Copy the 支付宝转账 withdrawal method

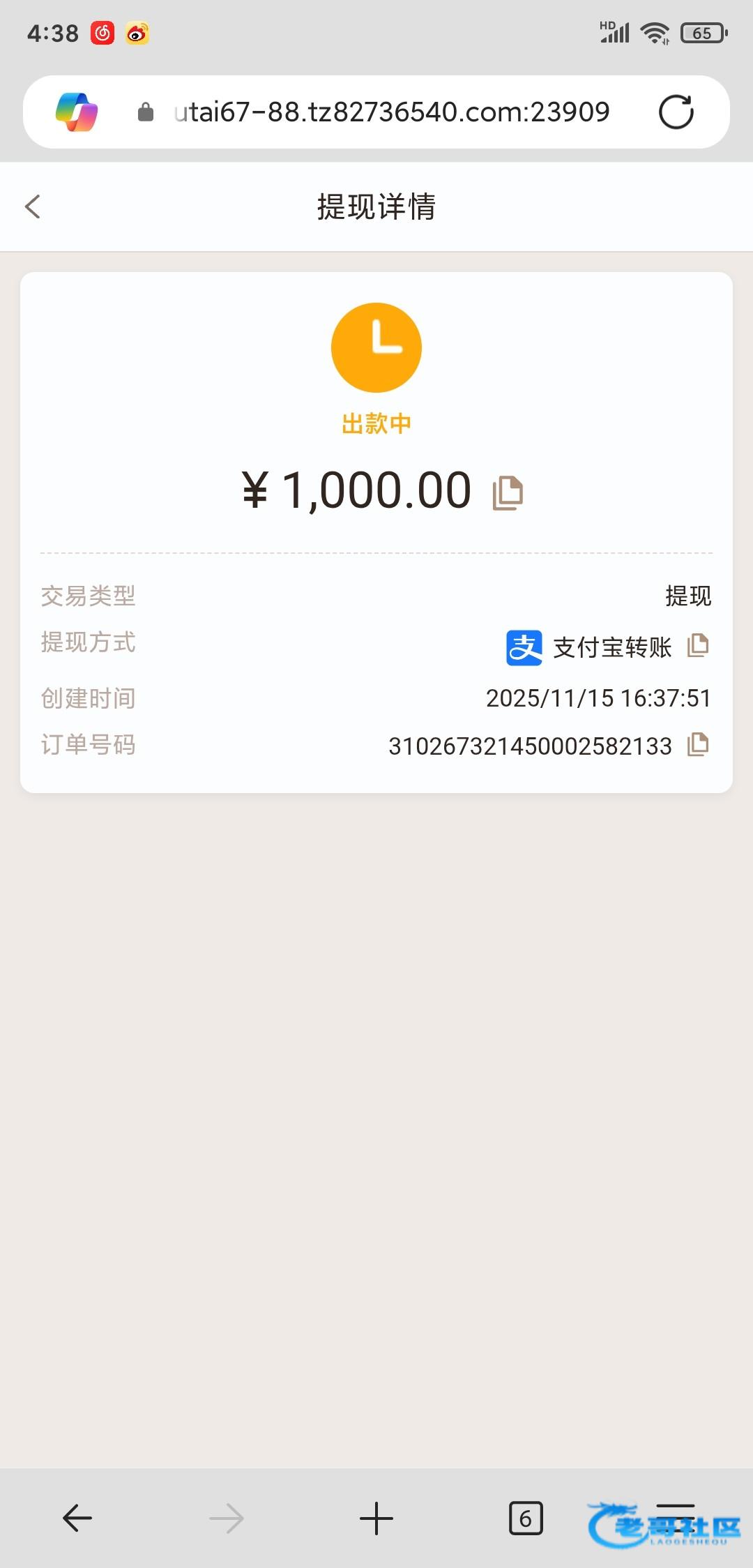(698, 646)
